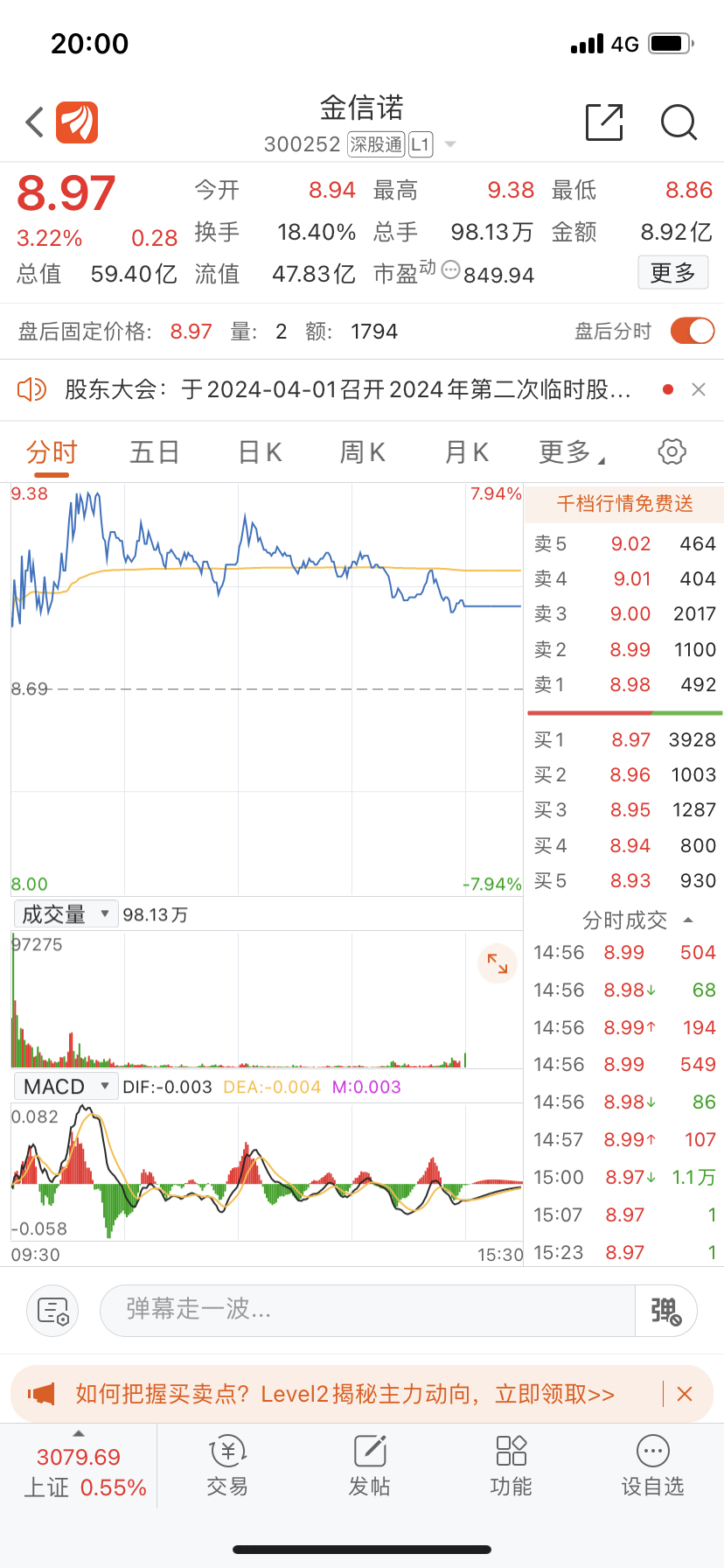Open the 成交量 indicator dropdown
Viewport: 724px width, 1568px height.
[x=66, y=913]
